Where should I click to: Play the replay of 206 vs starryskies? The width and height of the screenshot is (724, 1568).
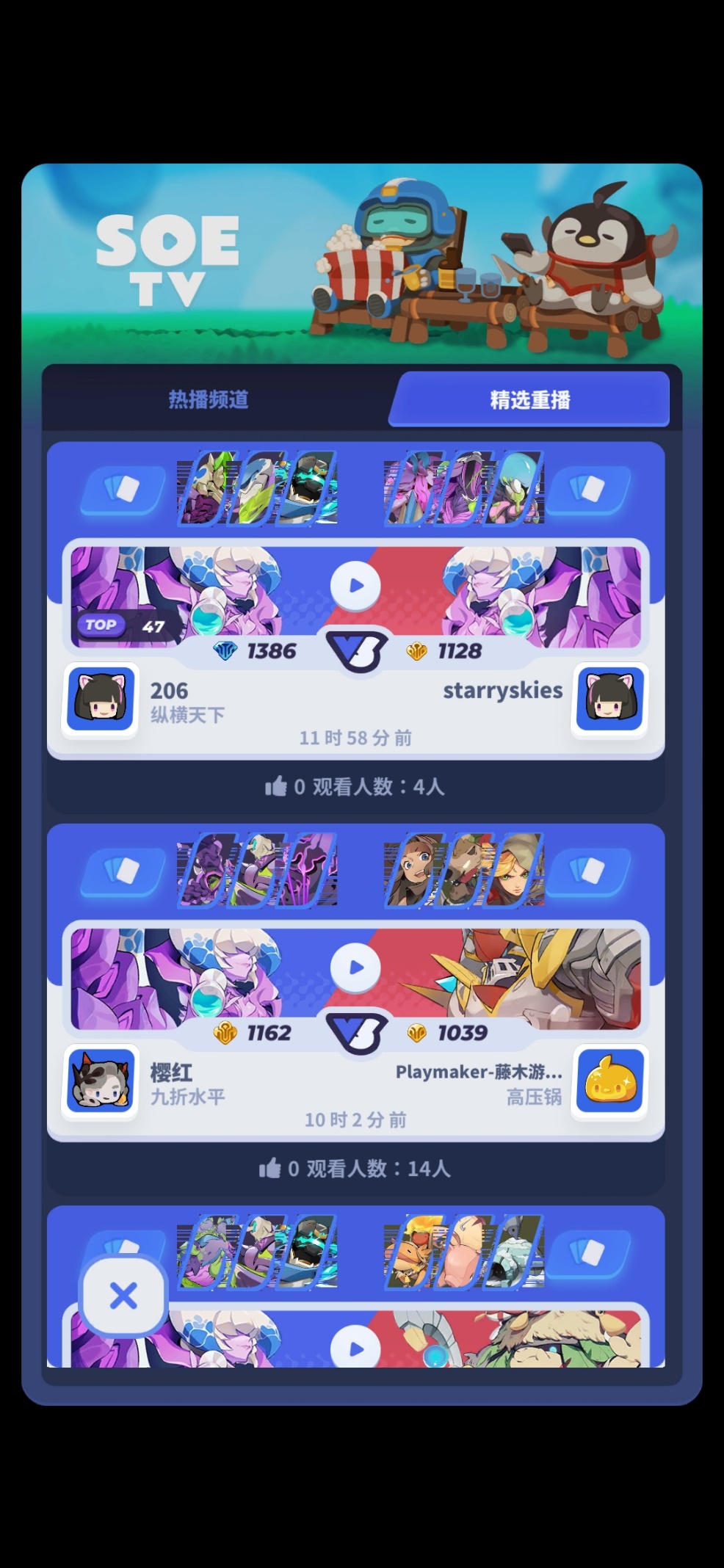pos(355,586)
